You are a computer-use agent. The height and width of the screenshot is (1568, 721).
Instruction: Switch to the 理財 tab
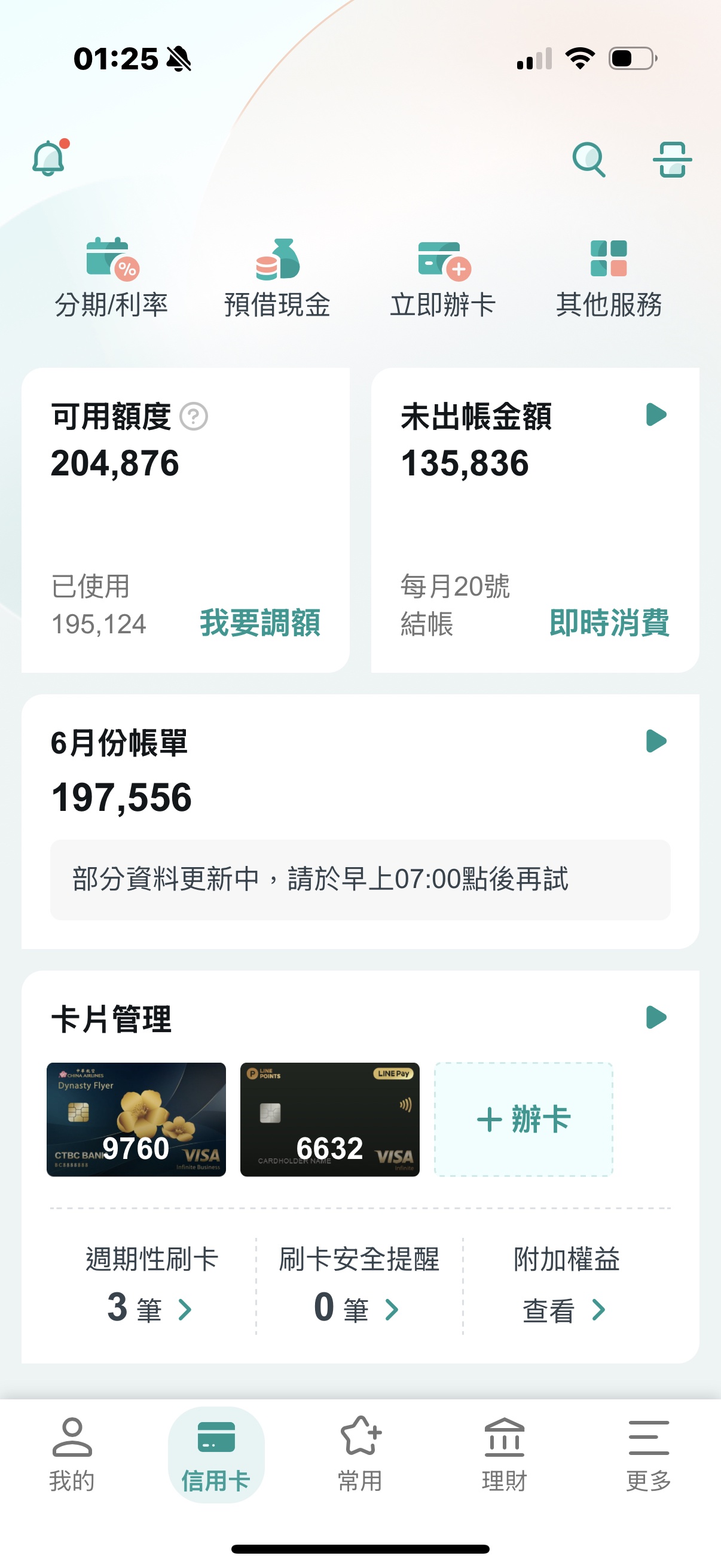(x=505, y=1455)
